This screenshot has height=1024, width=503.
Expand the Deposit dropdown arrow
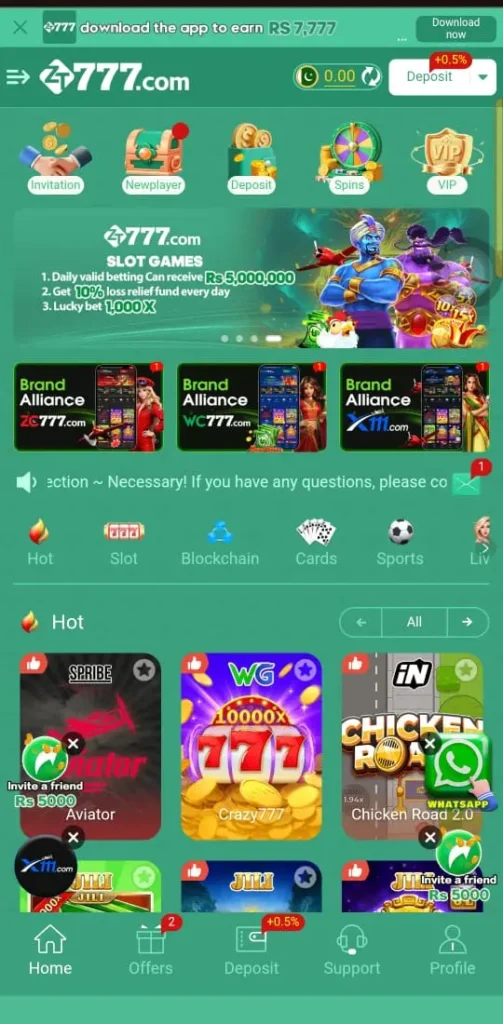click(483, 77)
